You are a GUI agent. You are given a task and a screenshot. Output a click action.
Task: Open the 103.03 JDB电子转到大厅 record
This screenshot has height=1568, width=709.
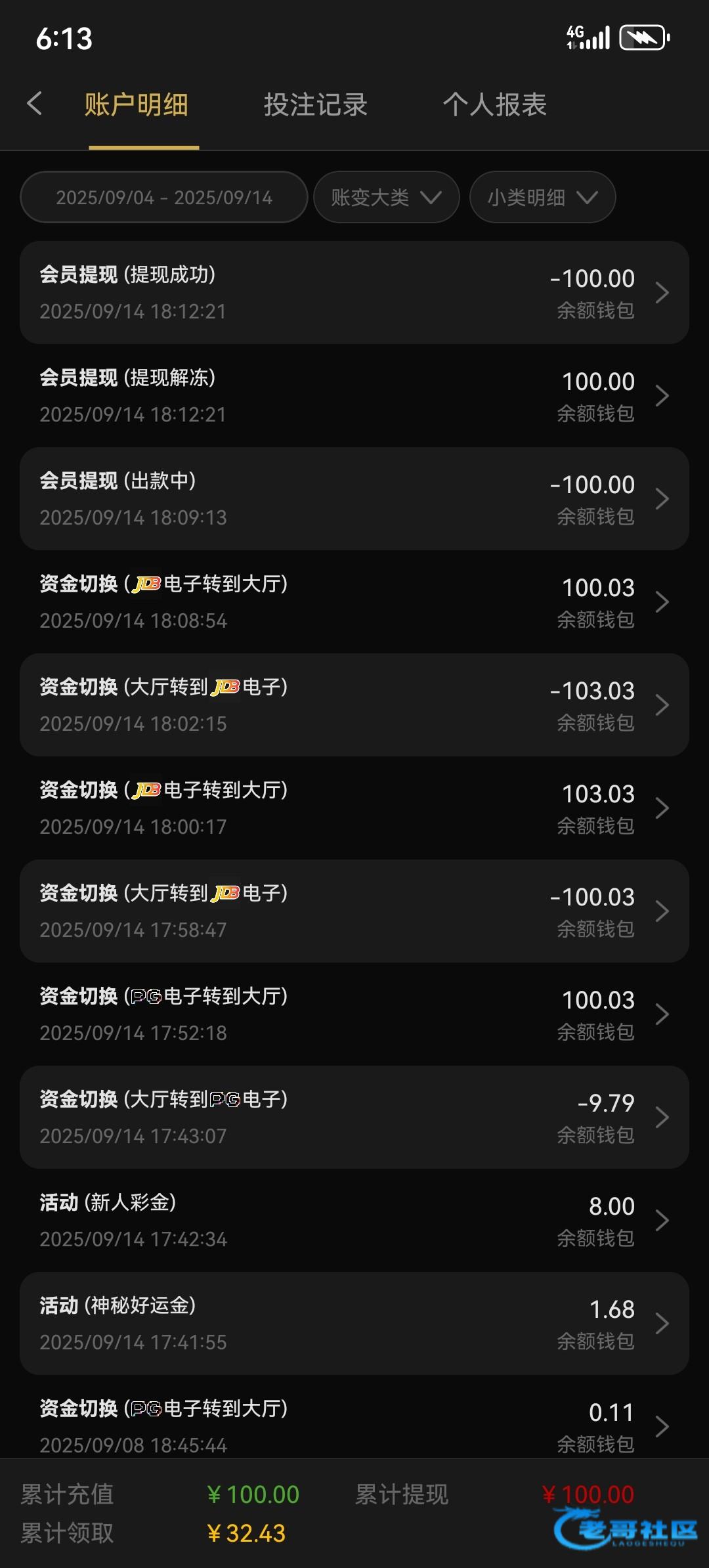354,808
